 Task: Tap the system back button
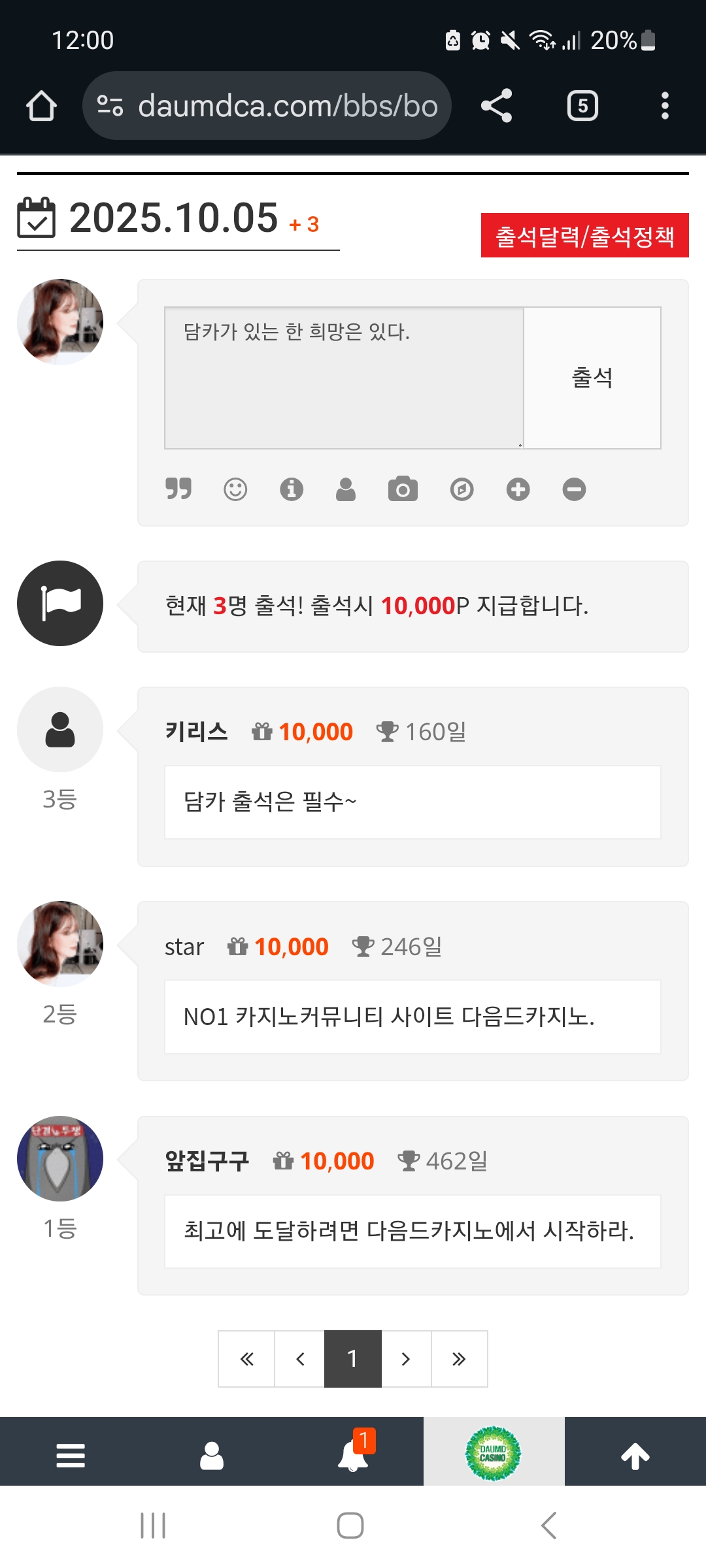coord(549,1526)
